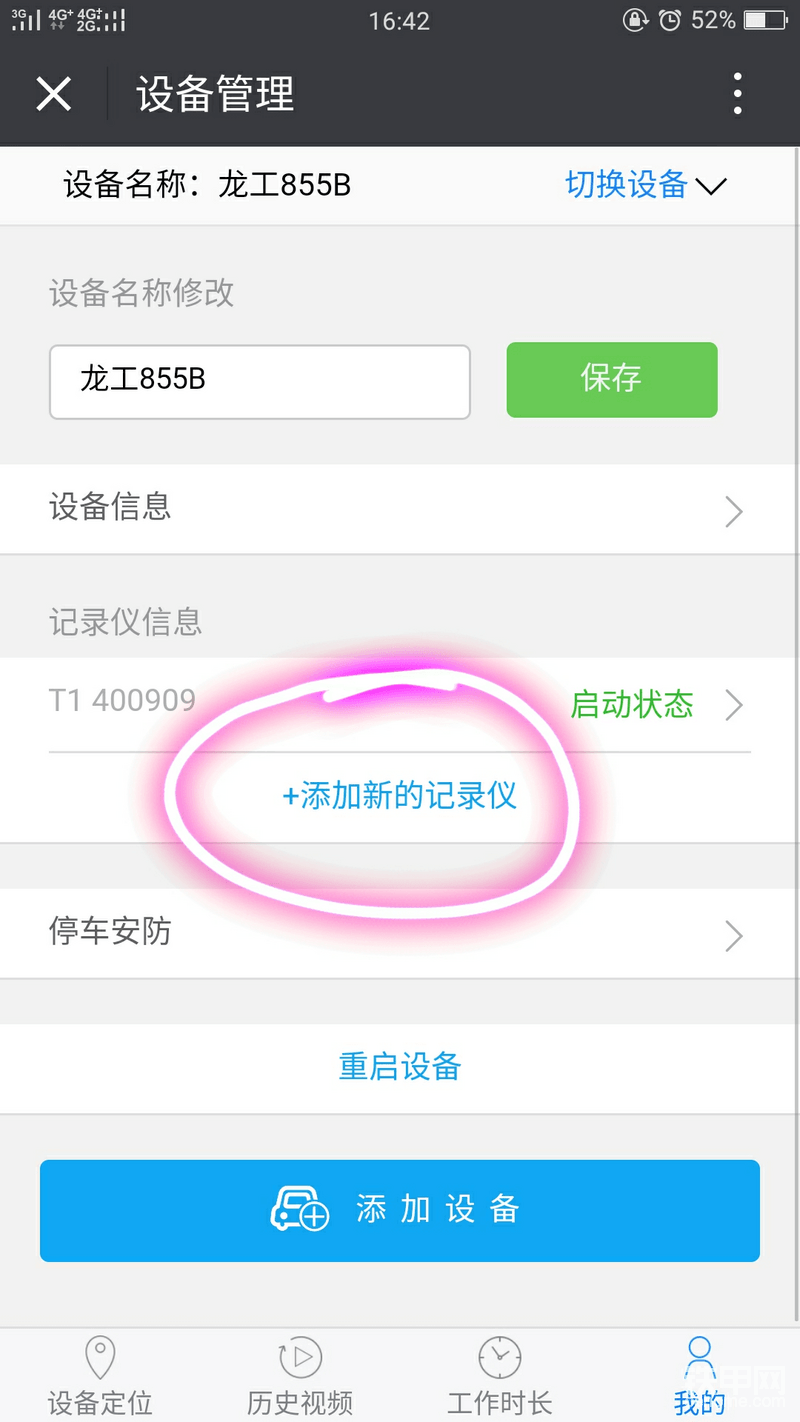Switch to the 设备定位 tab
The height and width of the screenshot is (1422, 800).
point(100,1377)
